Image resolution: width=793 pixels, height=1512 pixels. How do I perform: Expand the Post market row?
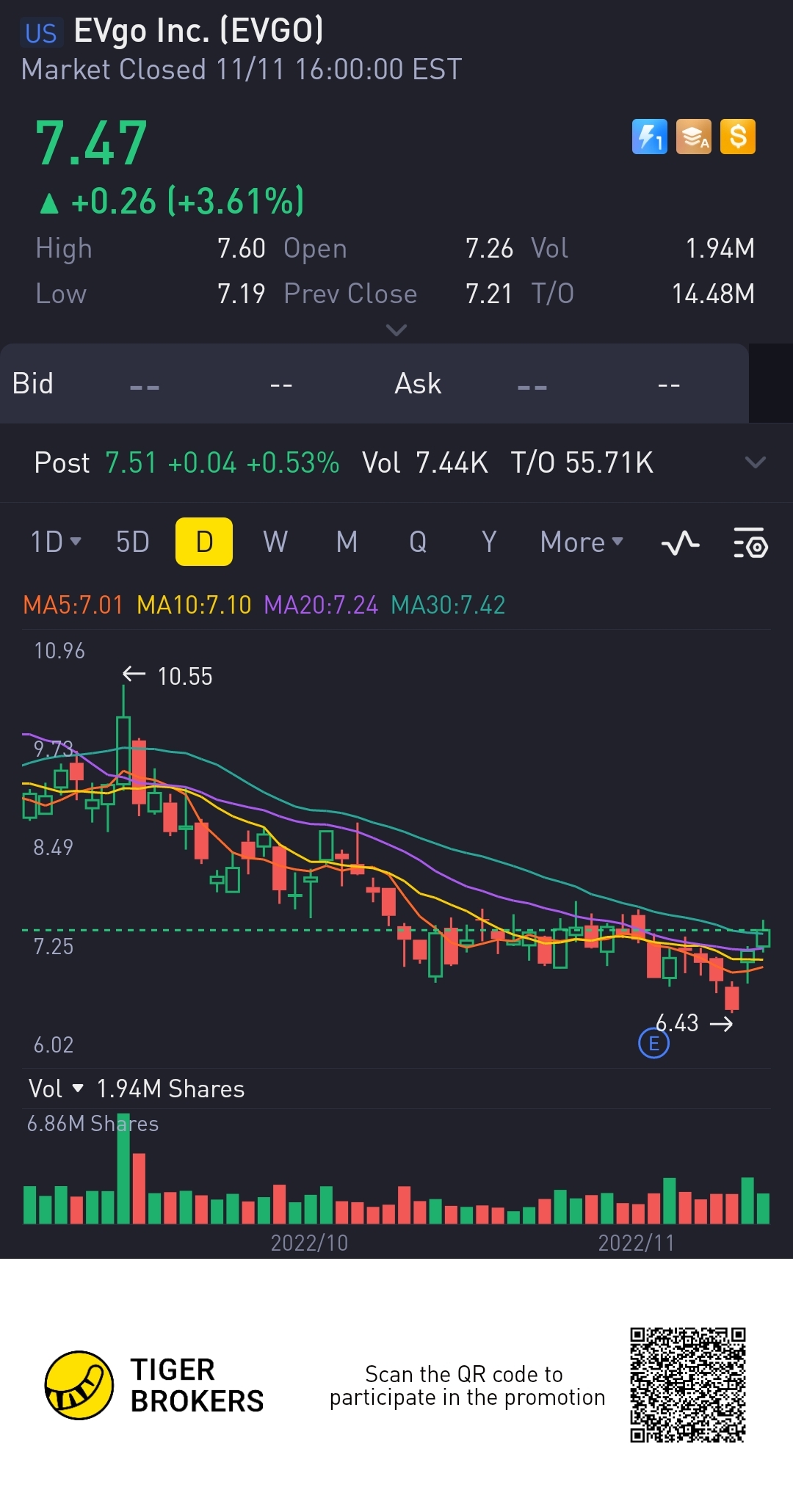point(755,462)
